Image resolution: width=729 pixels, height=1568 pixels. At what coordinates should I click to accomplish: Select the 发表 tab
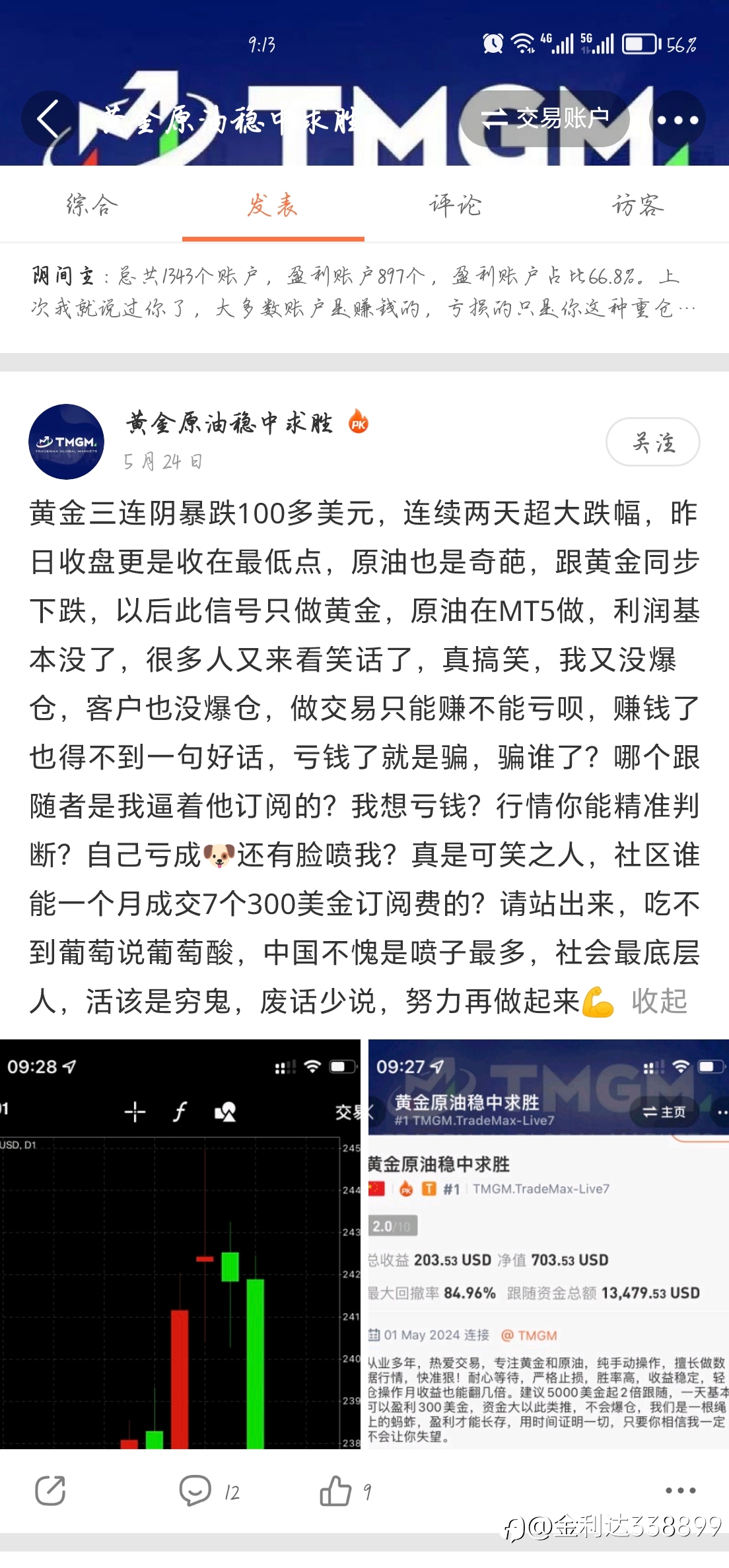(273, 205)
